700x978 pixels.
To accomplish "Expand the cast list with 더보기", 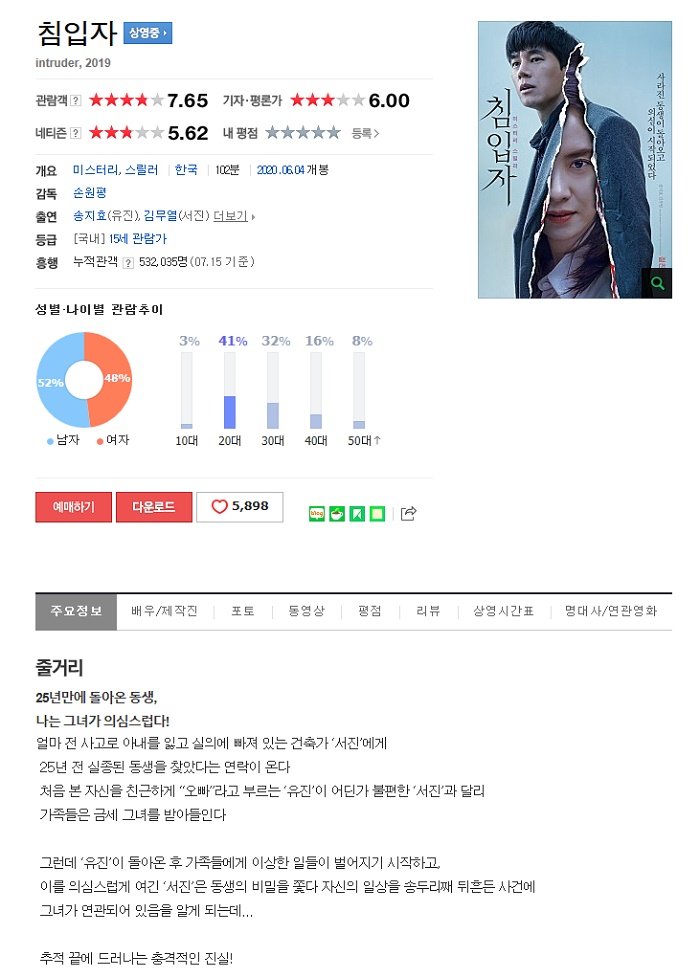I will pyautogui.click(x=232, y=215).
